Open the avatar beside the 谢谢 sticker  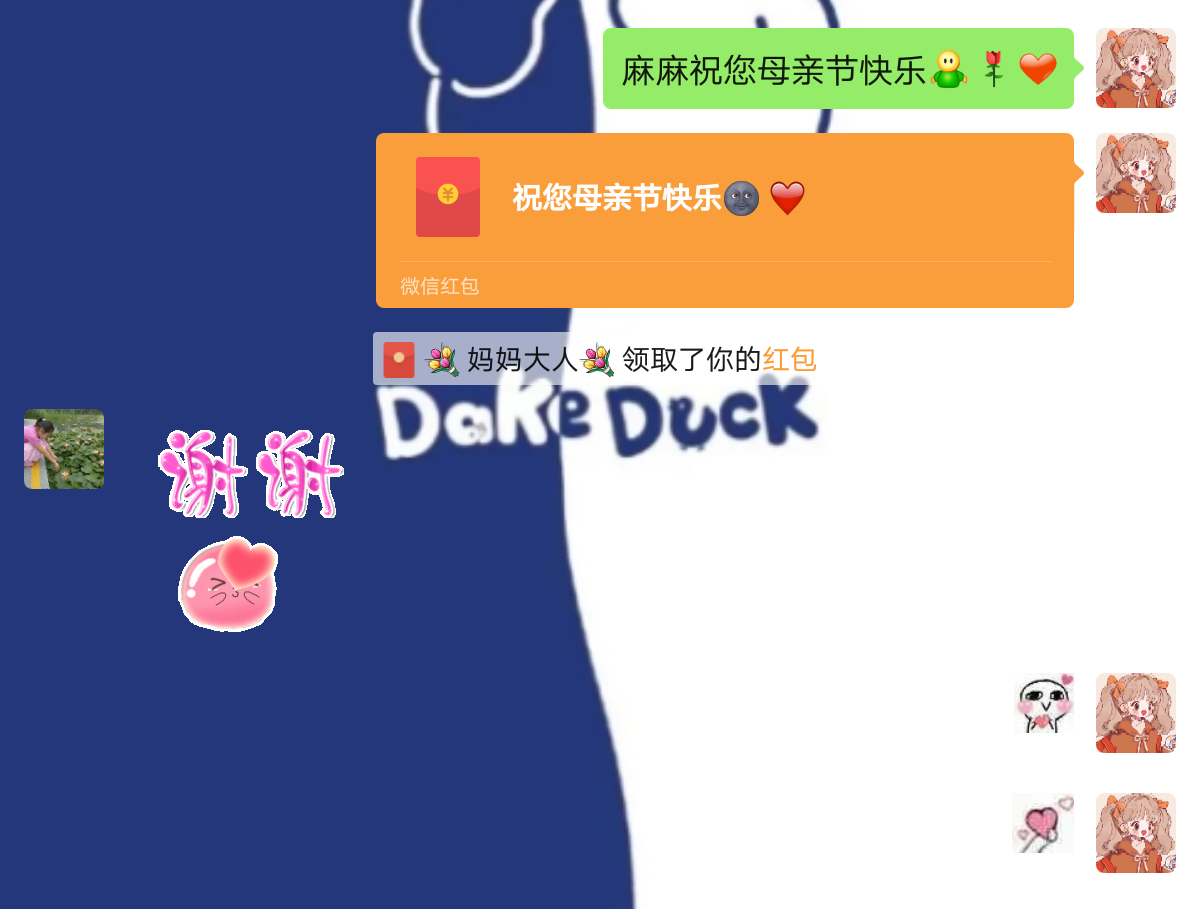coord(64,449)
